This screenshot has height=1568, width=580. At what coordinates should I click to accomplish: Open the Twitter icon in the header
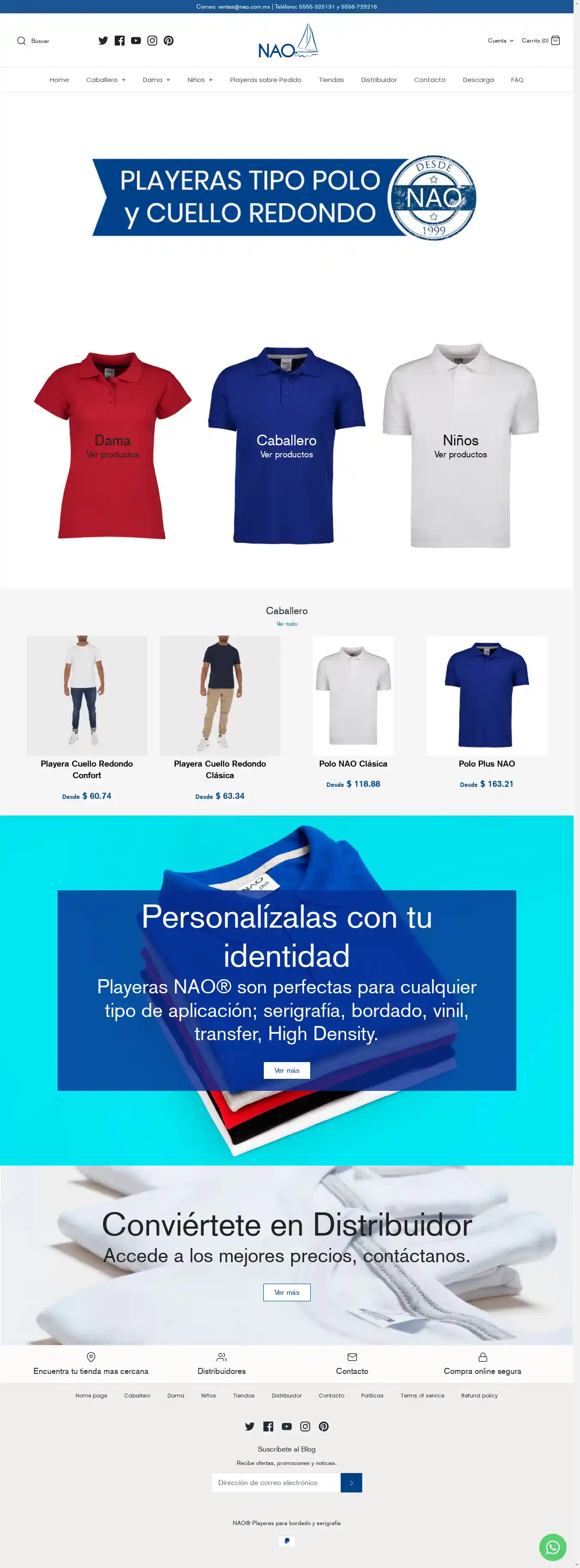104,41
